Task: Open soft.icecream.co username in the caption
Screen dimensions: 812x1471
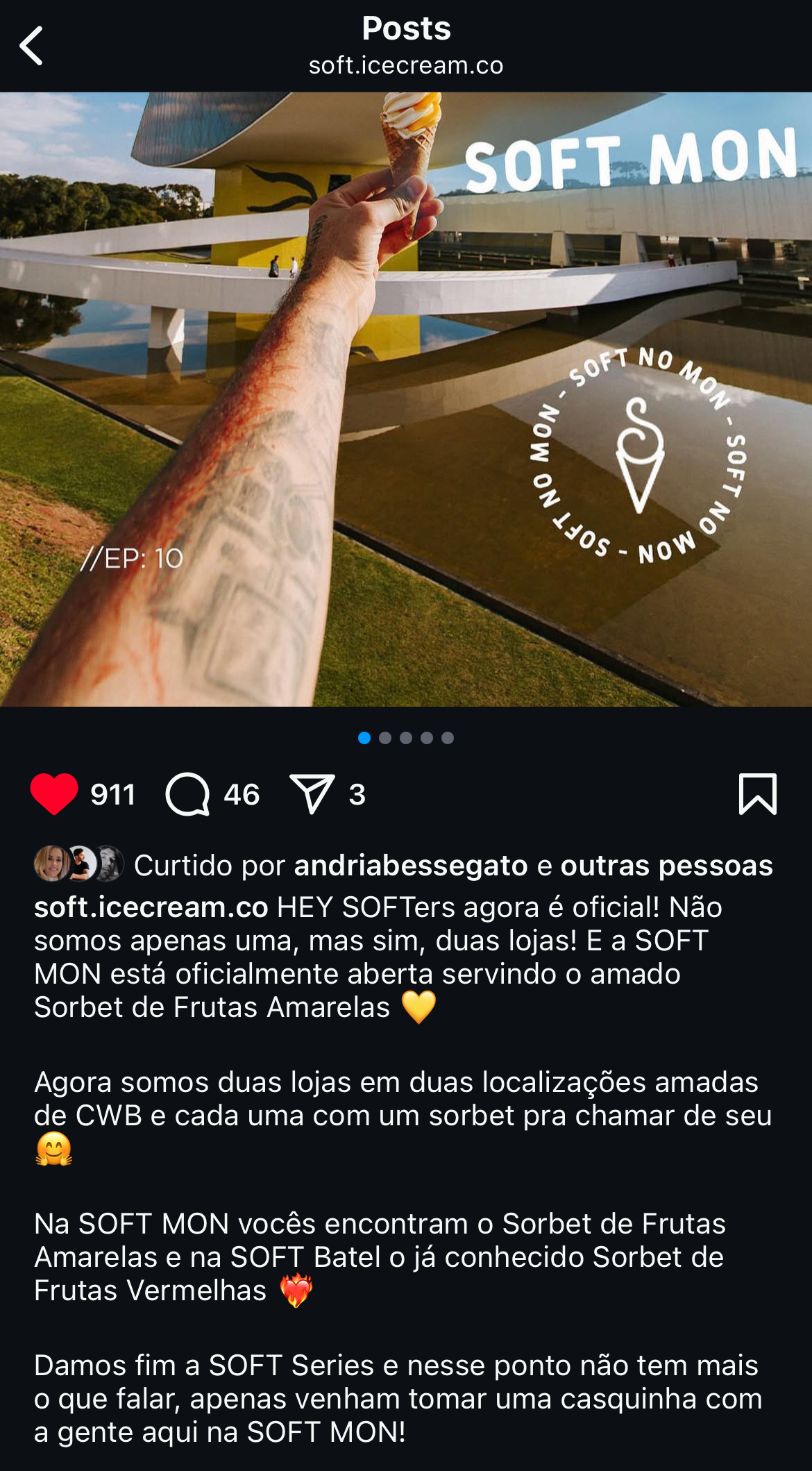Action: click(x=151, y=907)
